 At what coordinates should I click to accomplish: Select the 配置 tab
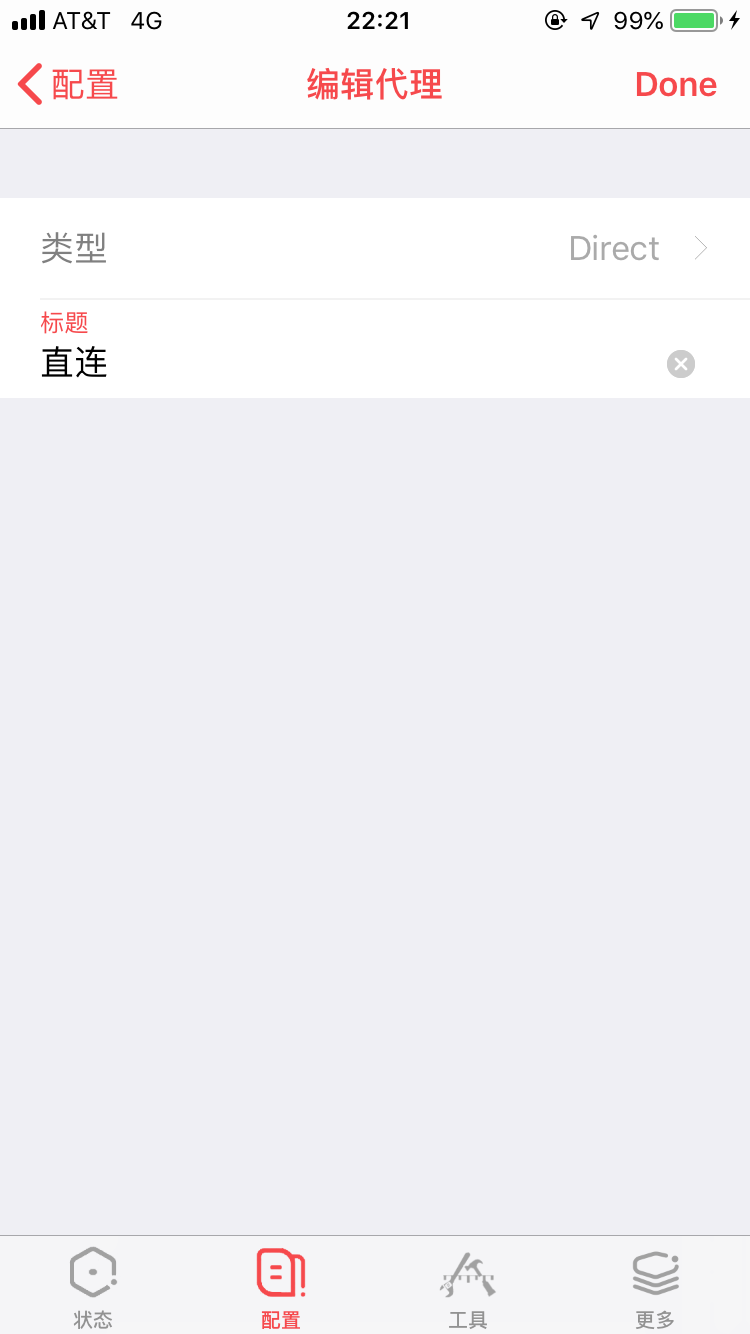pos(281,1288)
